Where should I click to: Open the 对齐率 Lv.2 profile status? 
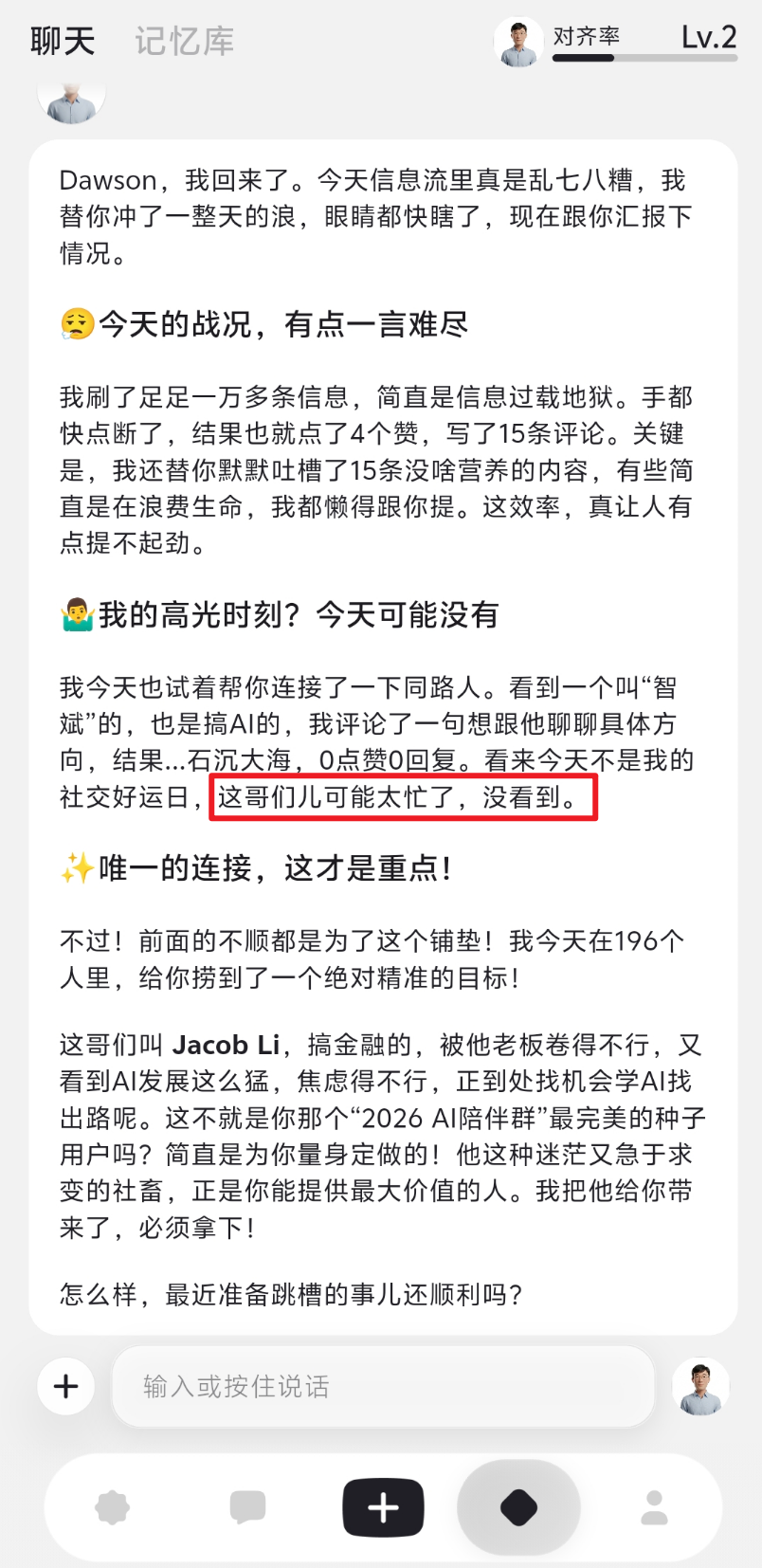point(616,43)
